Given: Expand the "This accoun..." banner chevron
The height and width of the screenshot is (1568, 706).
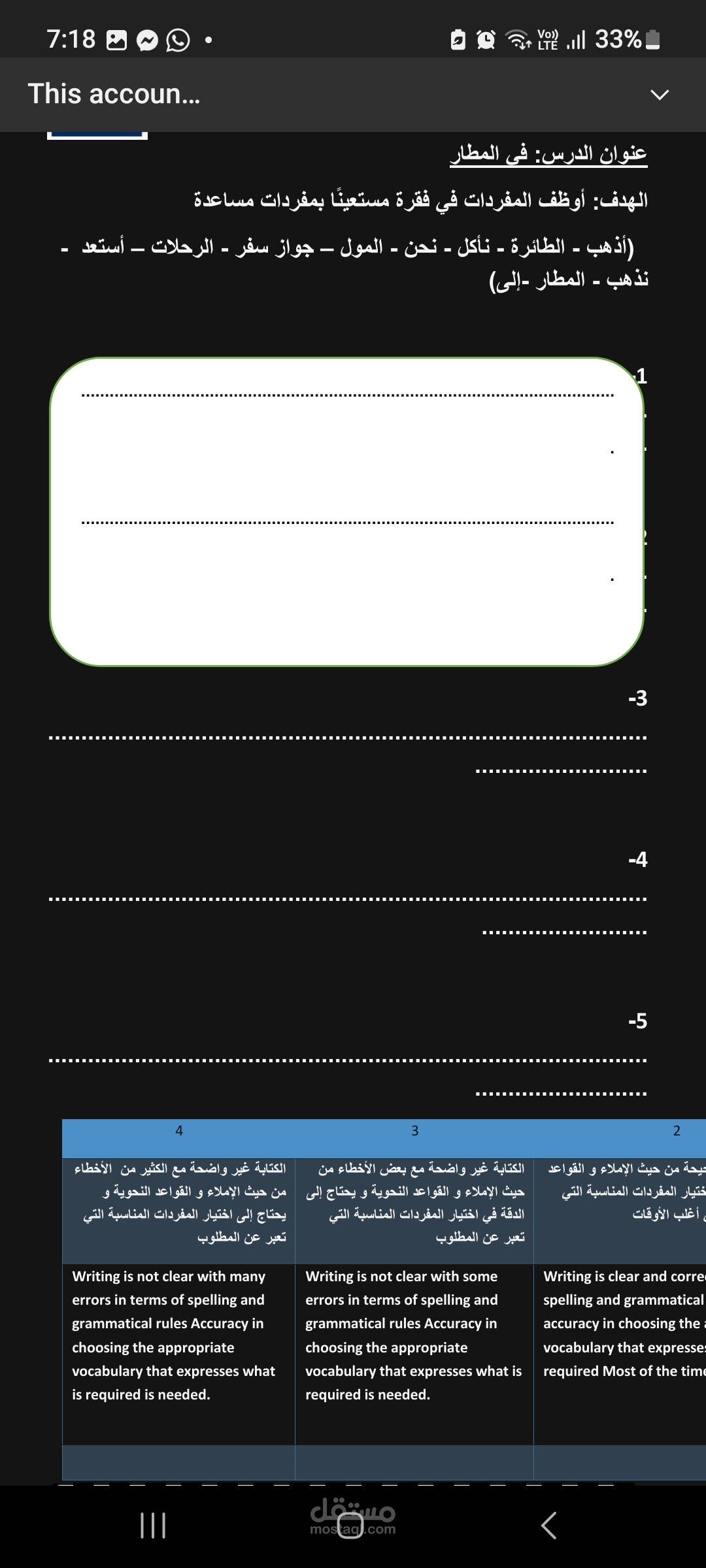Looking at the screenshot, I should (x=660, y=95).
